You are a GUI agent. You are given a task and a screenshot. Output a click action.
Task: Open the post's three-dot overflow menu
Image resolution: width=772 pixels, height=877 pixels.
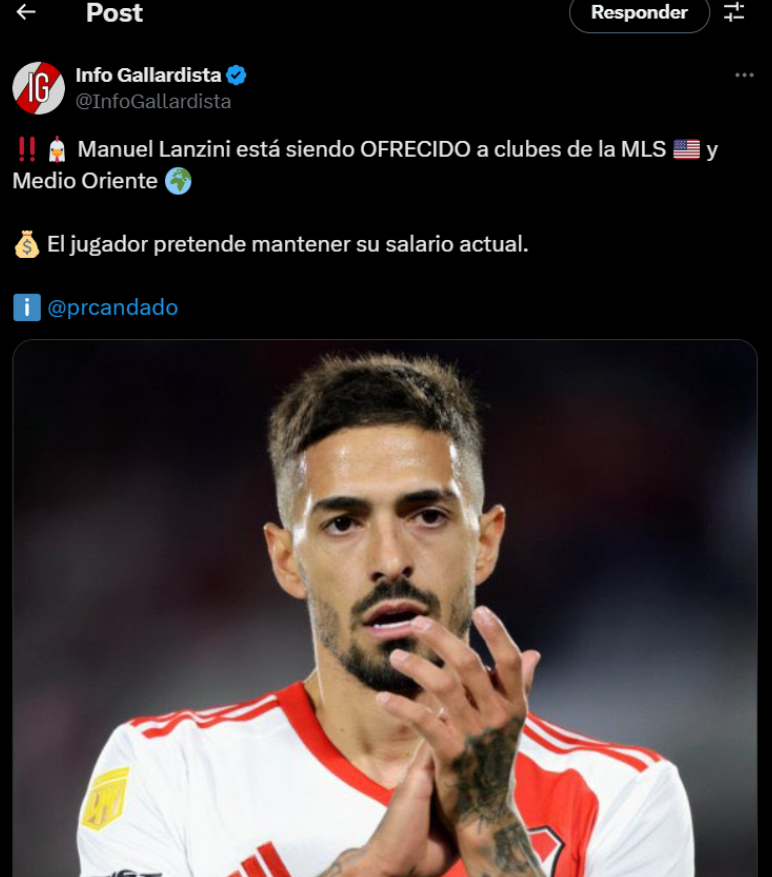pyautogui.click(x=744, y=75)
